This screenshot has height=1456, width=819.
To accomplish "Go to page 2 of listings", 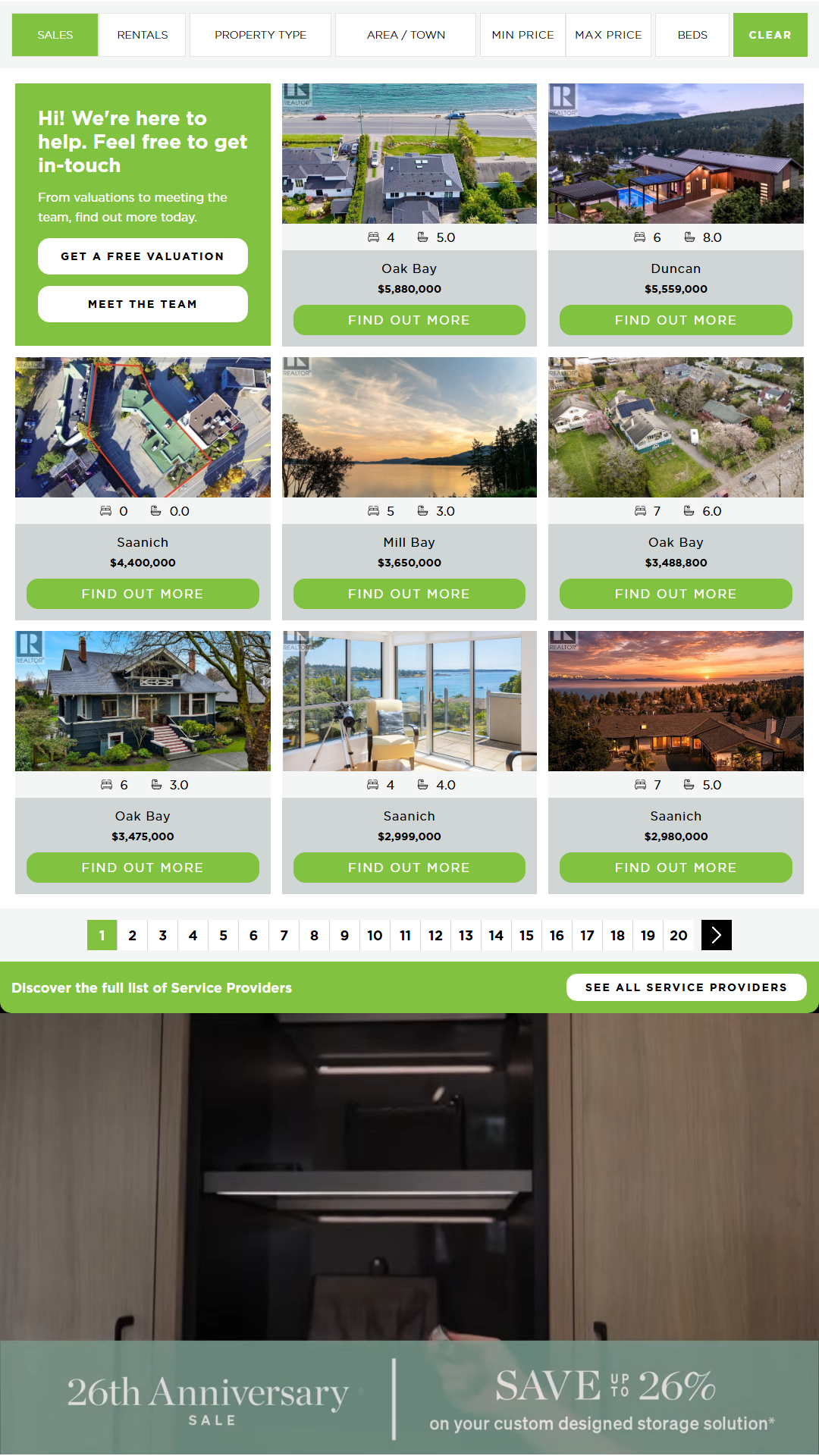I will (x=132, y=935).
